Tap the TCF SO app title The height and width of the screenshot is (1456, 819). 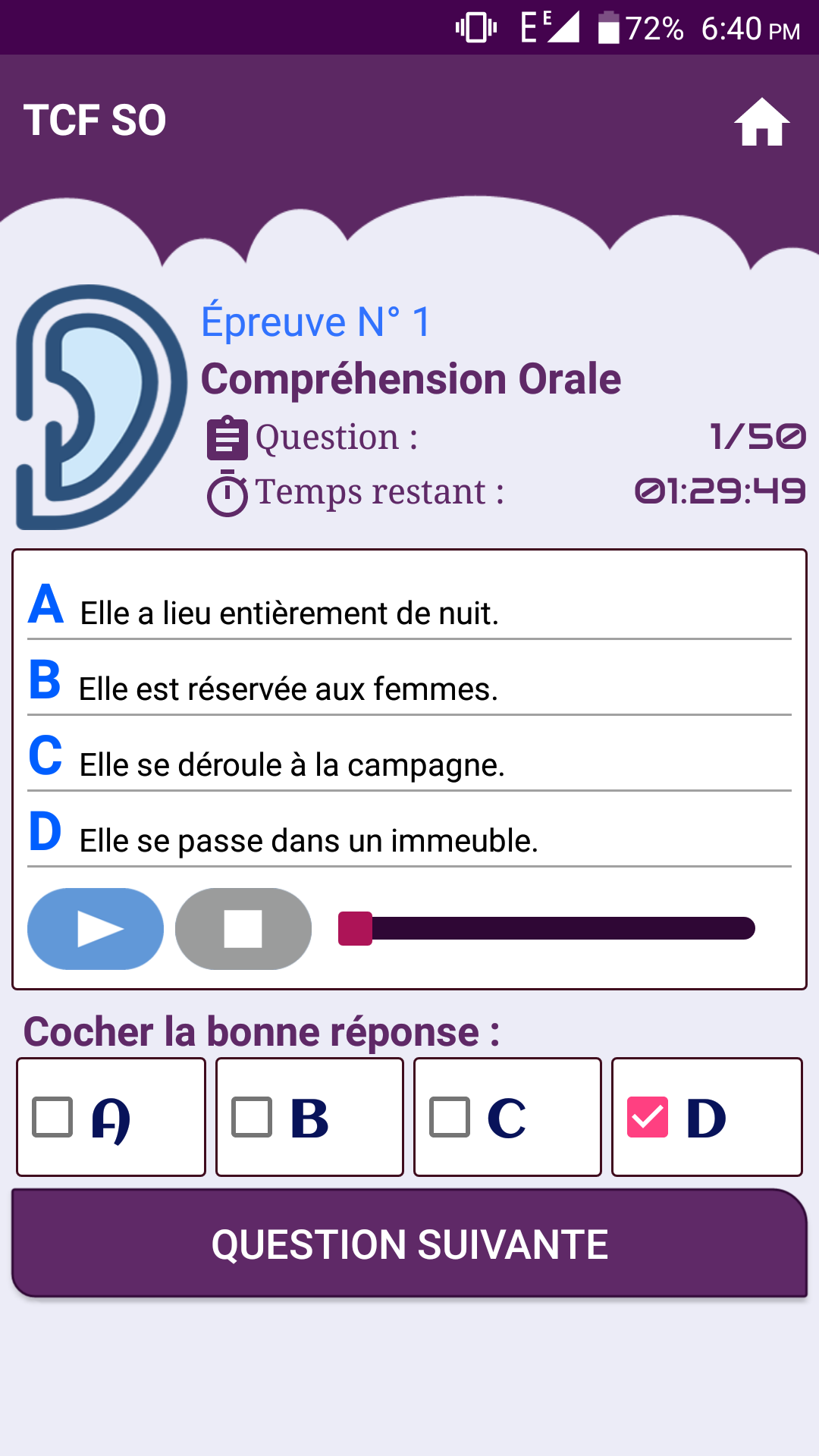pyautogui.click(x=94, y=119)
